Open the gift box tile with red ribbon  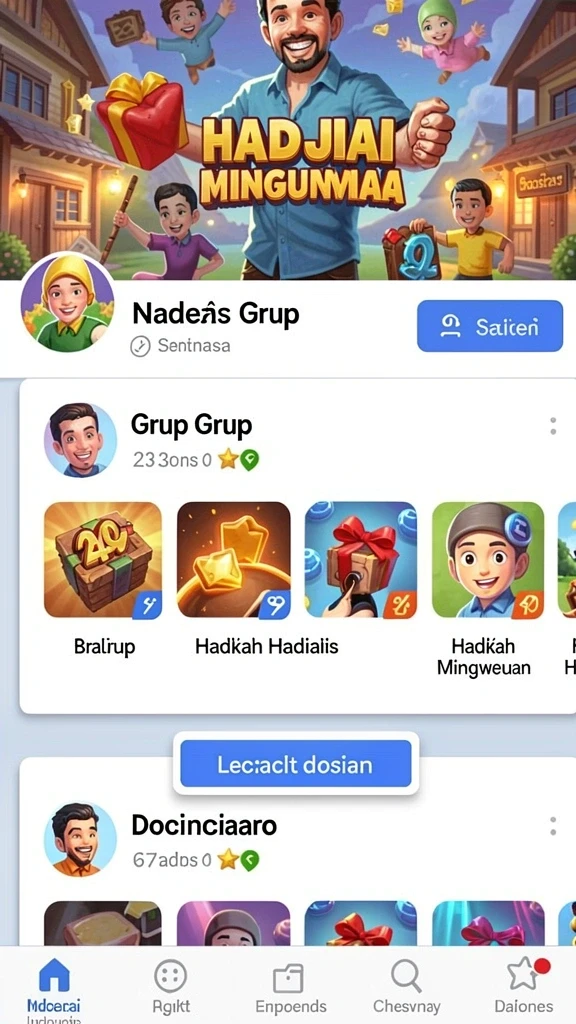tap(360, 560)
